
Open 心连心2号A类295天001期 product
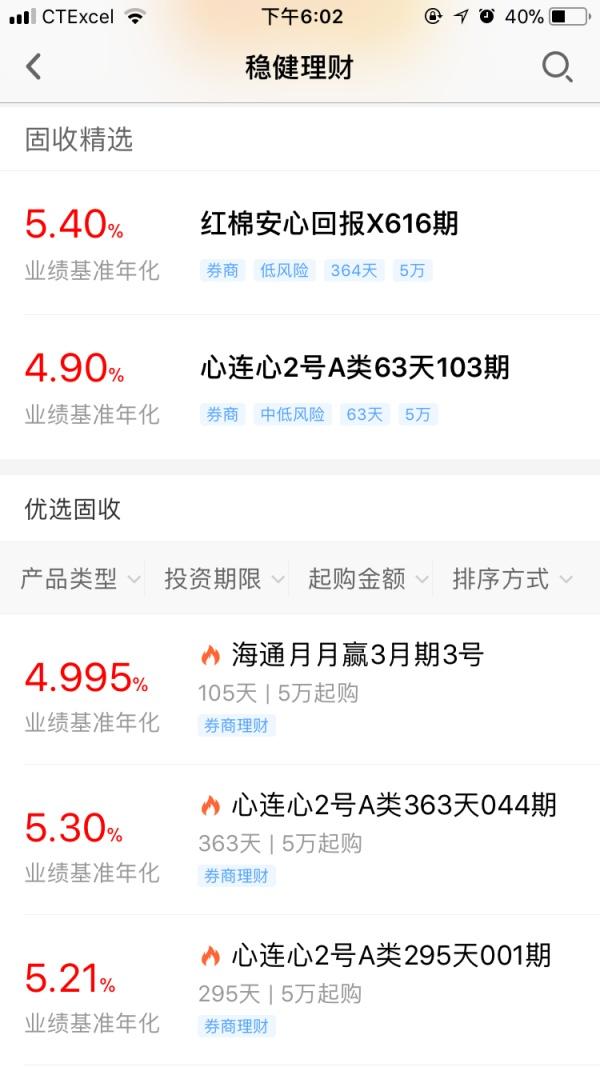coord(300,990)
